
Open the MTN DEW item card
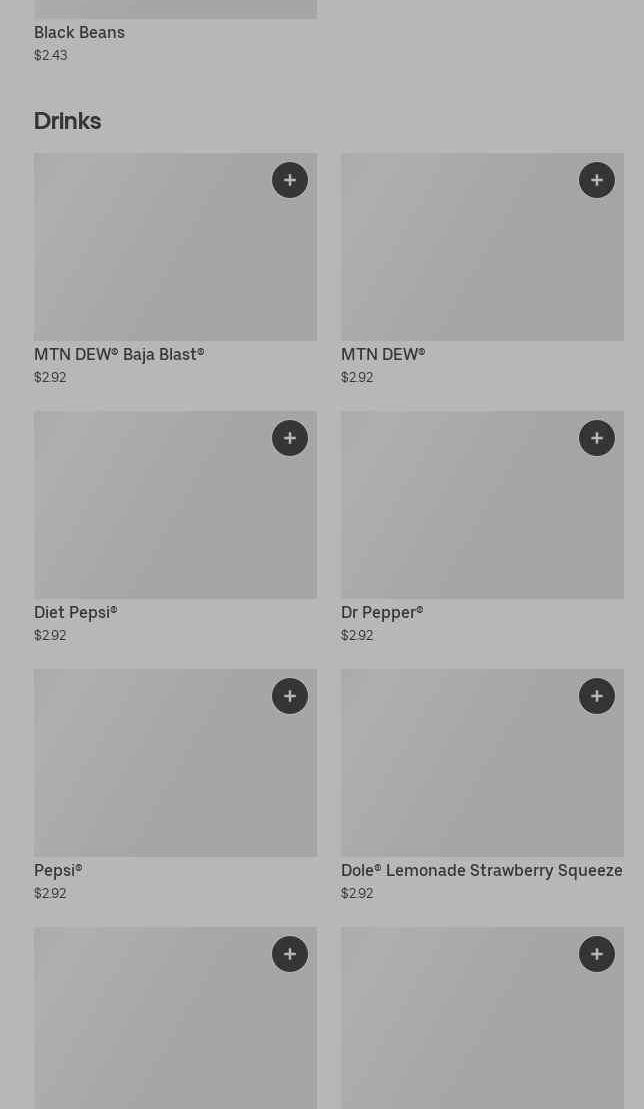click(460, 260)
